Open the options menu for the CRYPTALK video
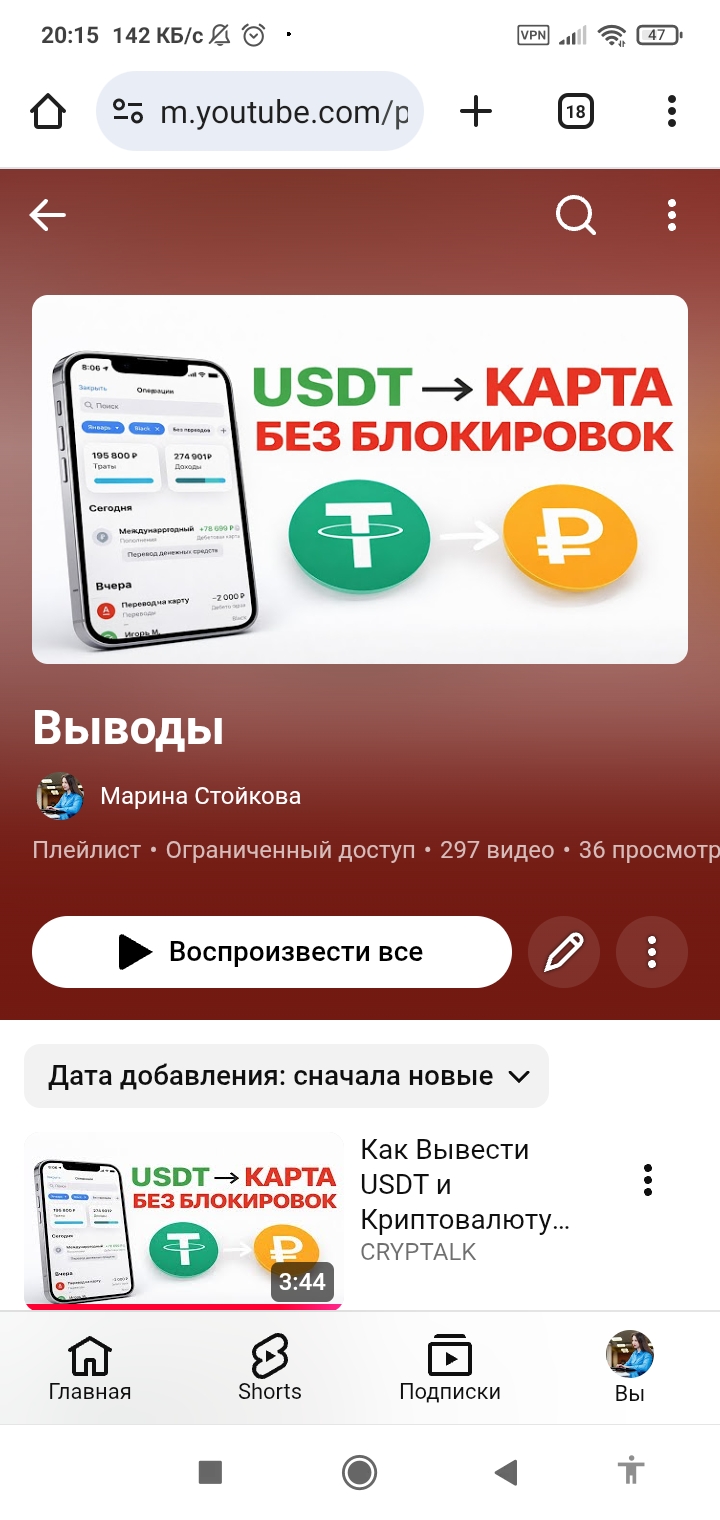Viewport: 720px width, 1520px height. tap(648, 1180)
